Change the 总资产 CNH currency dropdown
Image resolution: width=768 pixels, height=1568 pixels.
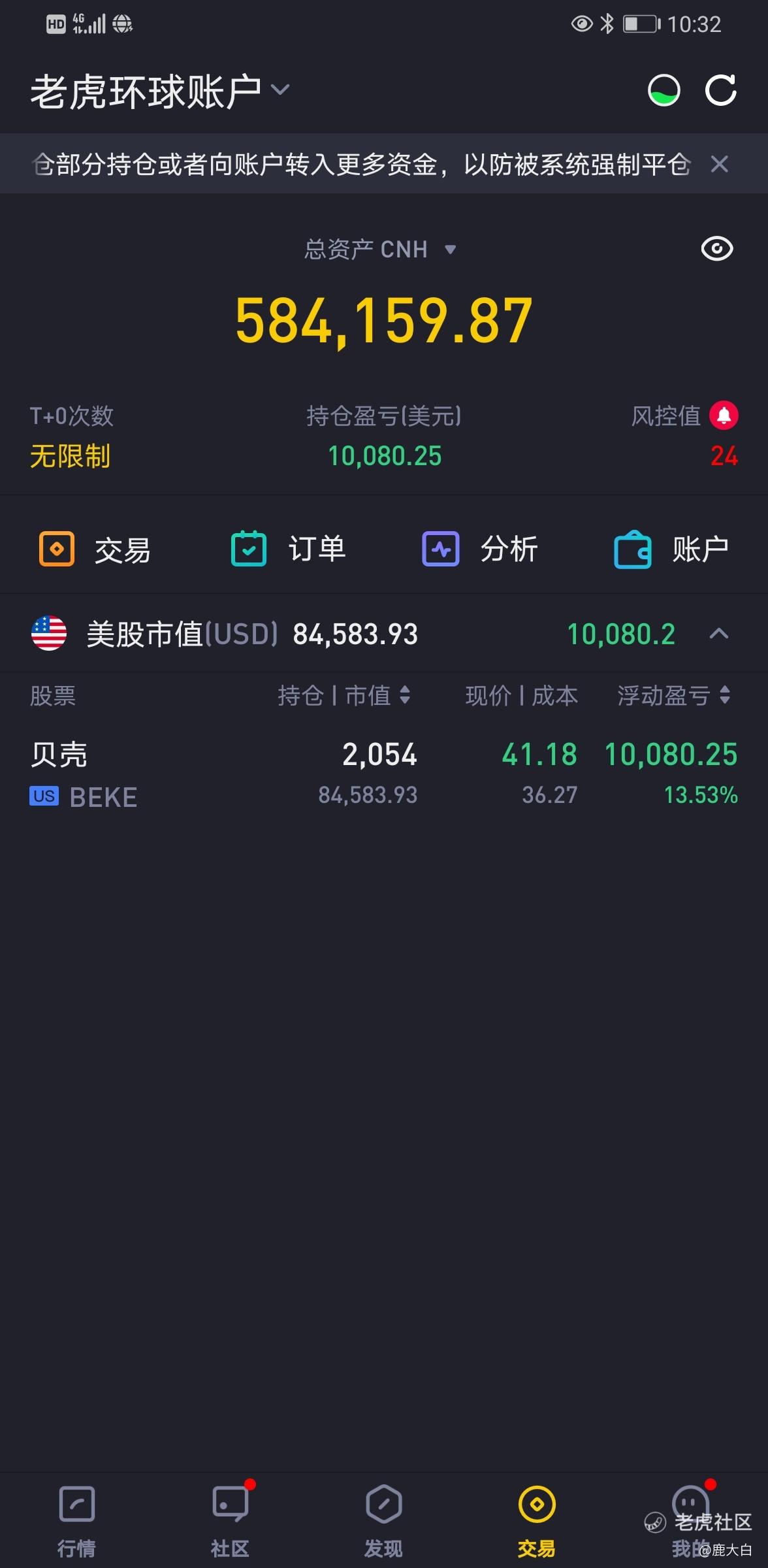pos(380,249)
